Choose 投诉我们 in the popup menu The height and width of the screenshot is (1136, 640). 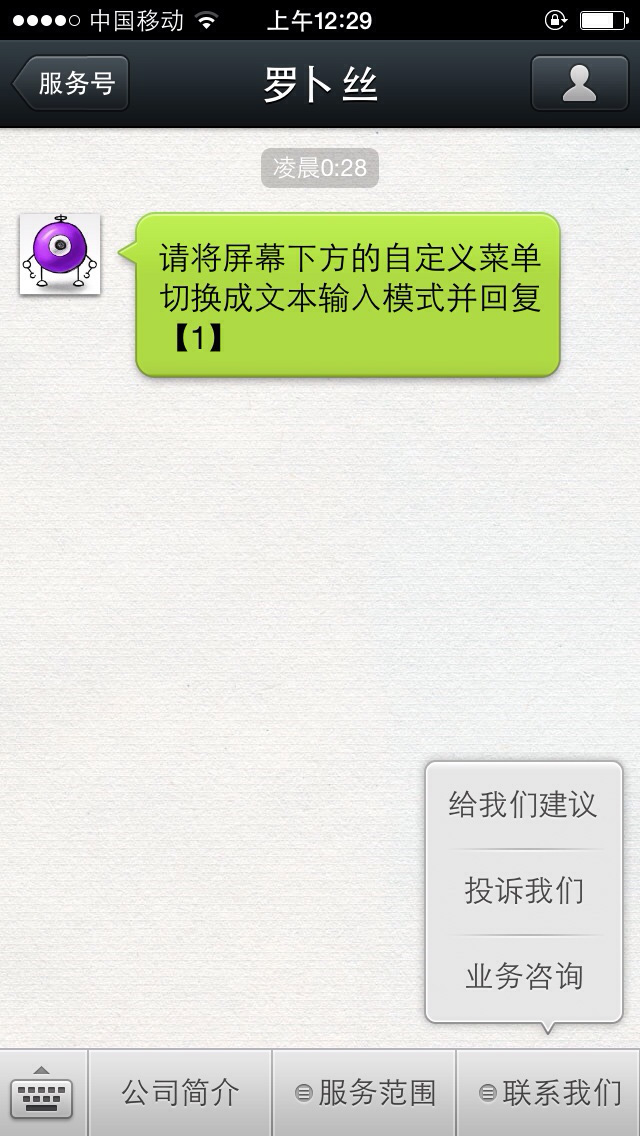point(523,891)
